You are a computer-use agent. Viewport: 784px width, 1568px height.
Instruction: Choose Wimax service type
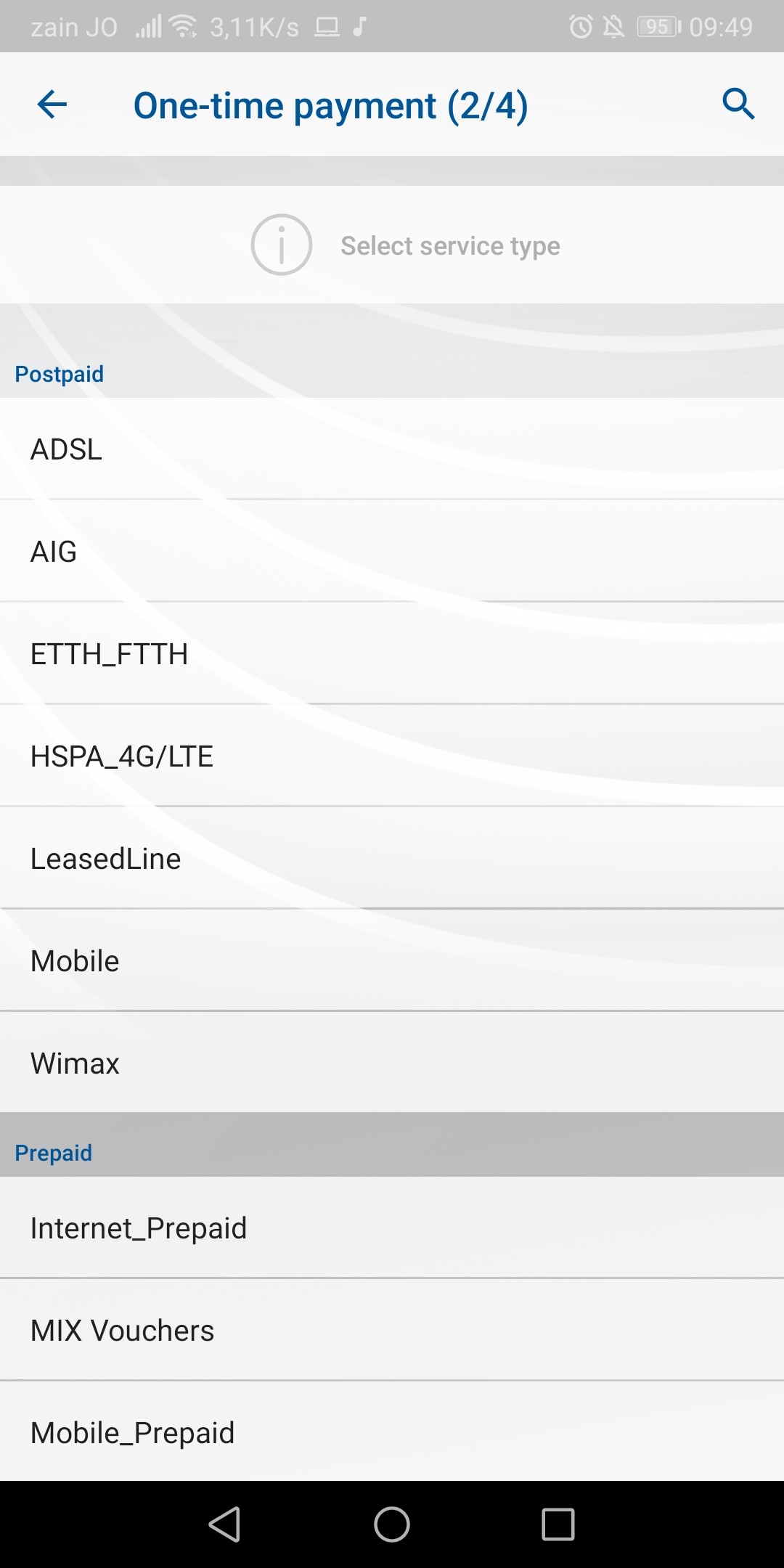(392, 1063)
